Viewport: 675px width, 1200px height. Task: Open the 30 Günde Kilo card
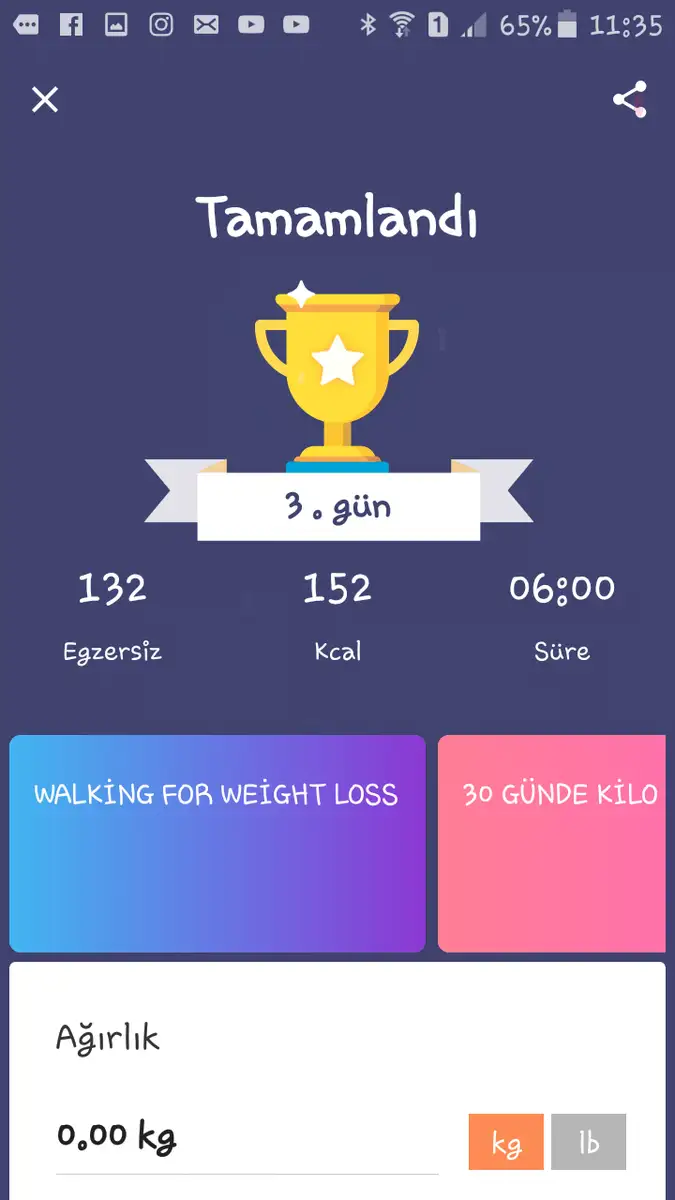click(x=552, y=844)
